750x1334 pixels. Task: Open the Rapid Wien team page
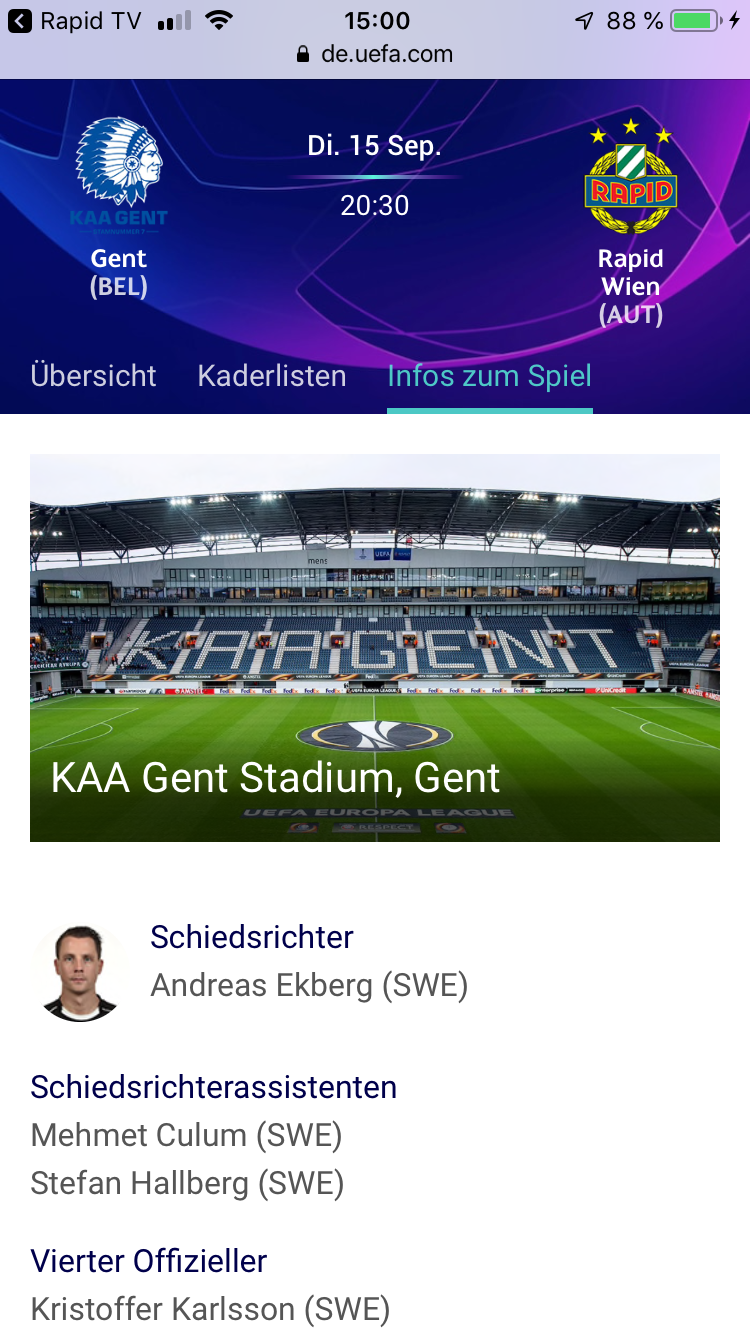(x=631, y=222)
